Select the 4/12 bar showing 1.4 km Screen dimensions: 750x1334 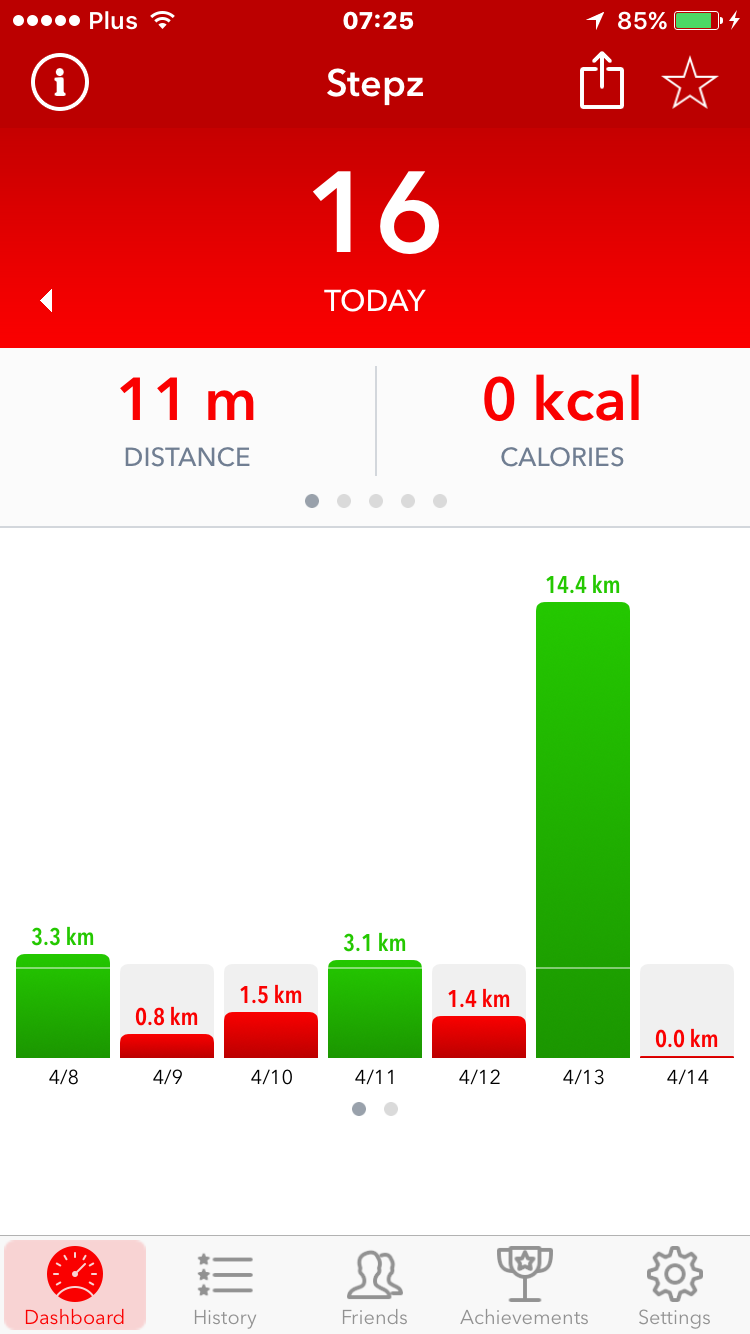click(x=479, y=1036)
